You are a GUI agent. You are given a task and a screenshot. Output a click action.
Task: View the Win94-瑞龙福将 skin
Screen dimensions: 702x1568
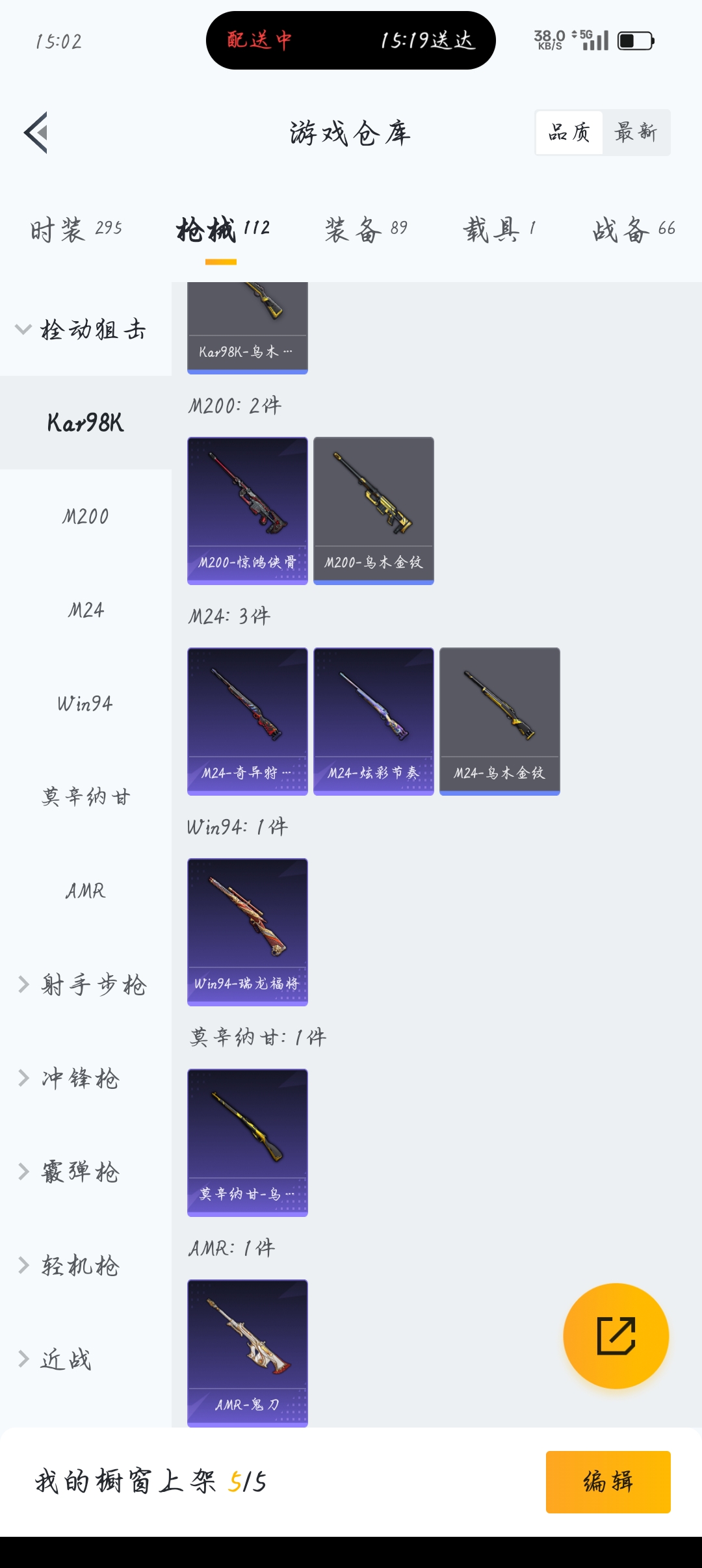(248, 932)
